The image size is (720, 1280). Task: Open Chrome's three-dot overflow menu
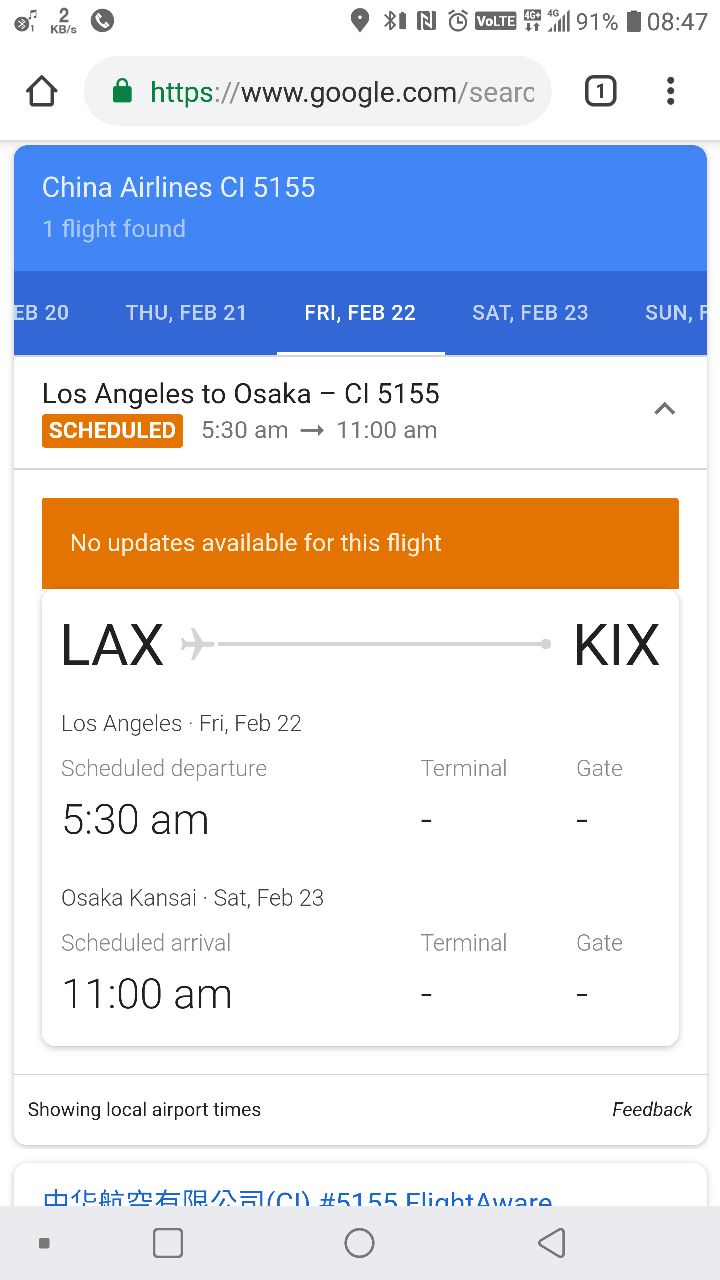click(x=670, y=92)
